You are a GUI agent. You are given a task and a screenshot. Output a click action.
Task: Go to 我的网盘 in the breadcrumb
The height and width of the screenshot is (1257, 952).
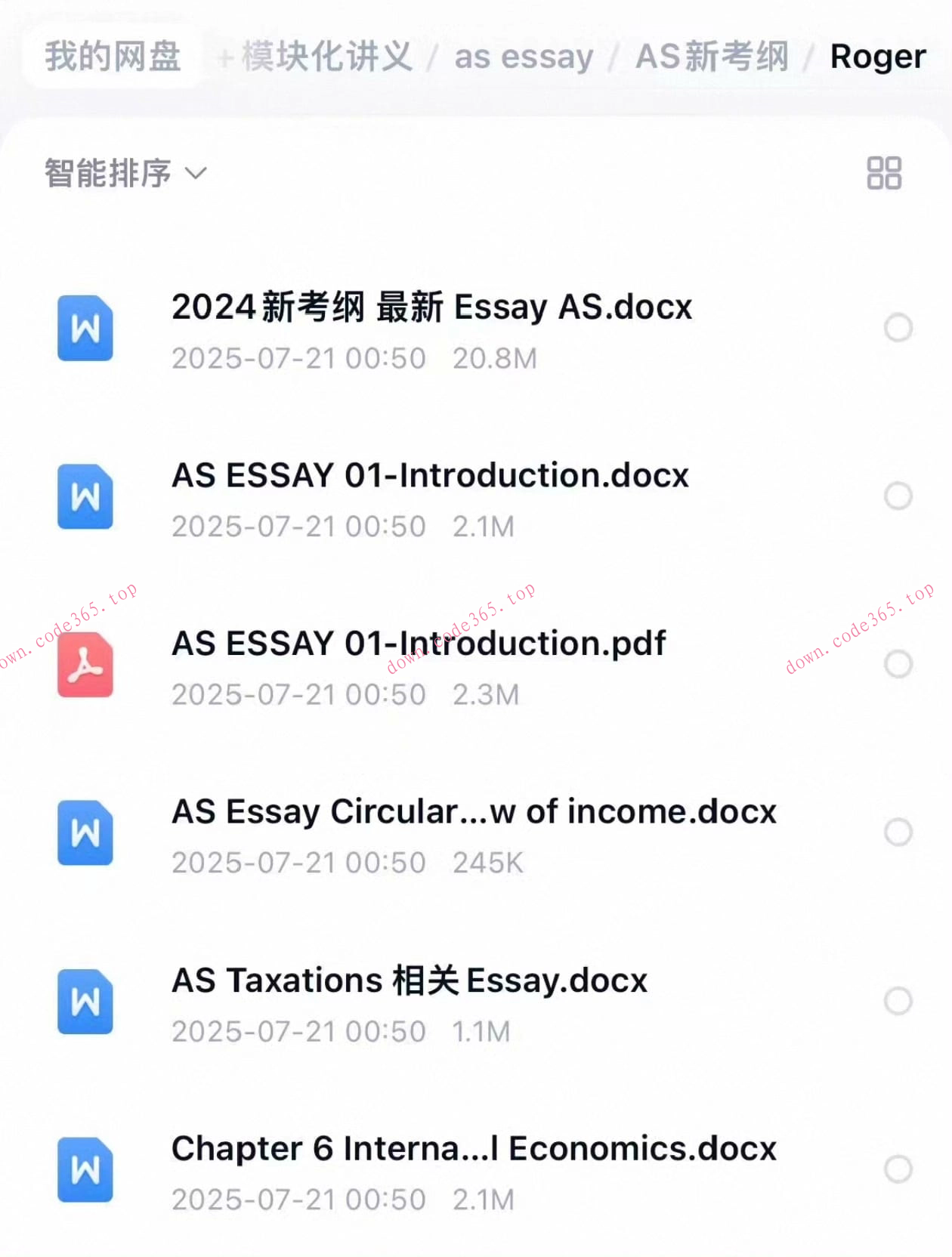coord(112,57)
